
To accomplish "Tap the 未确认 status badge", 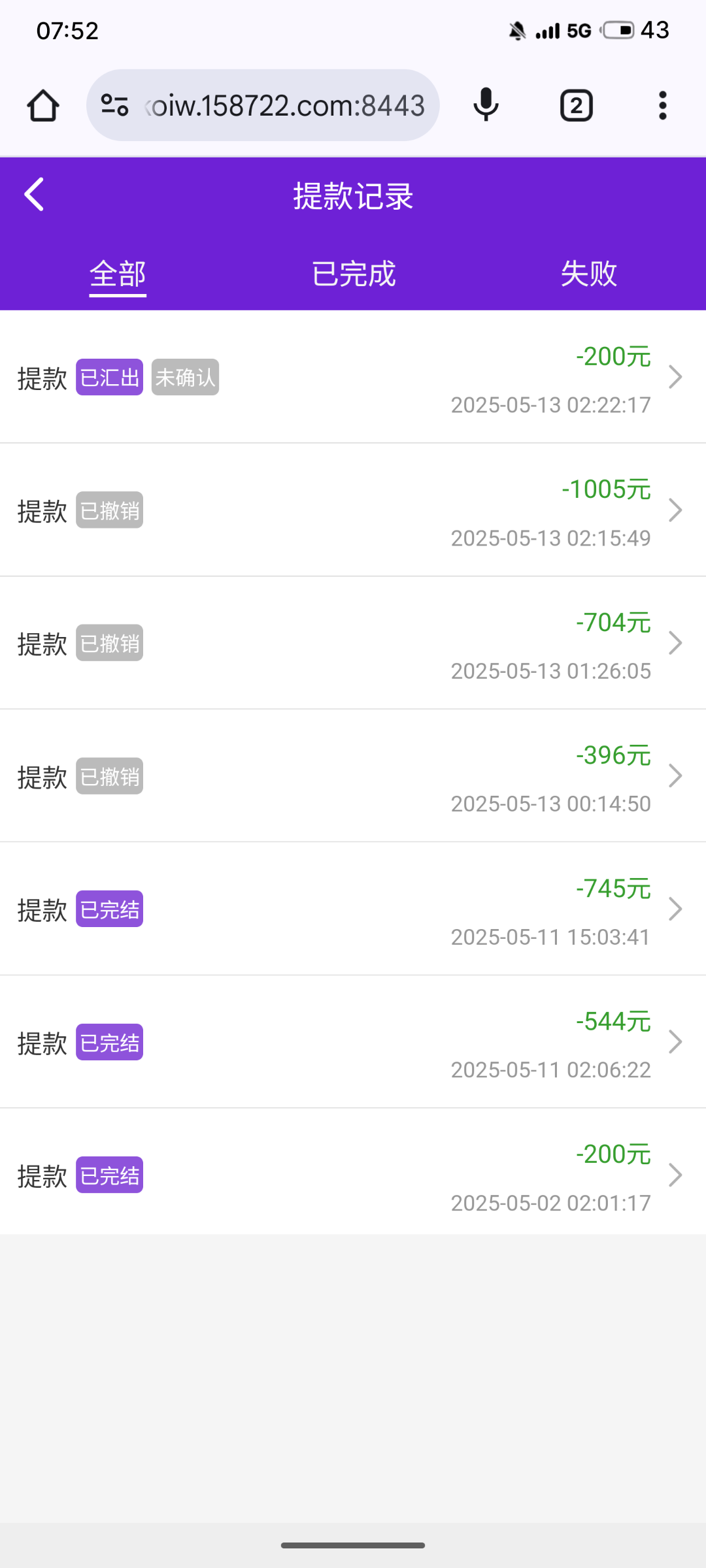I will pos(185,377).
